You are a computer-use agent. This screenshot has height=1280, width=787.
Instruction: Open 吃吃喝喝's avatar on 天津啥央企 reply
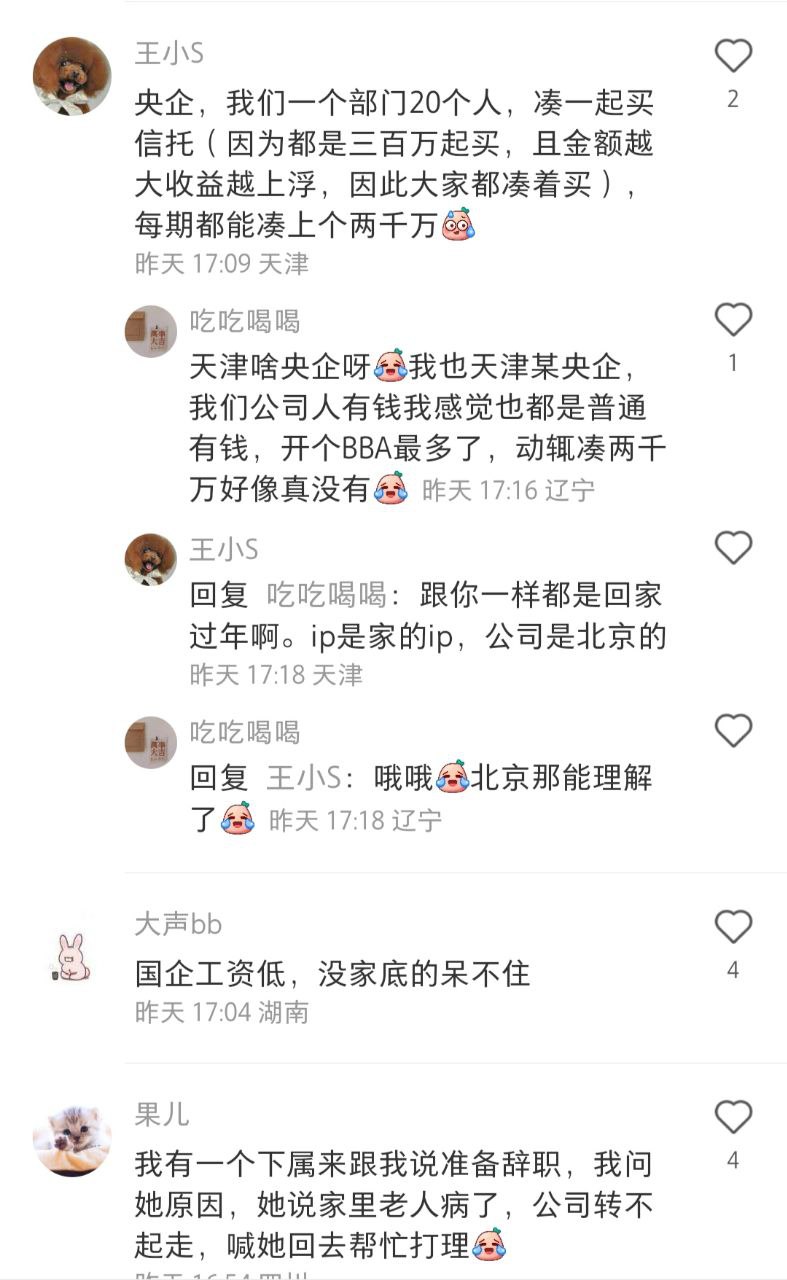(151, 331)
